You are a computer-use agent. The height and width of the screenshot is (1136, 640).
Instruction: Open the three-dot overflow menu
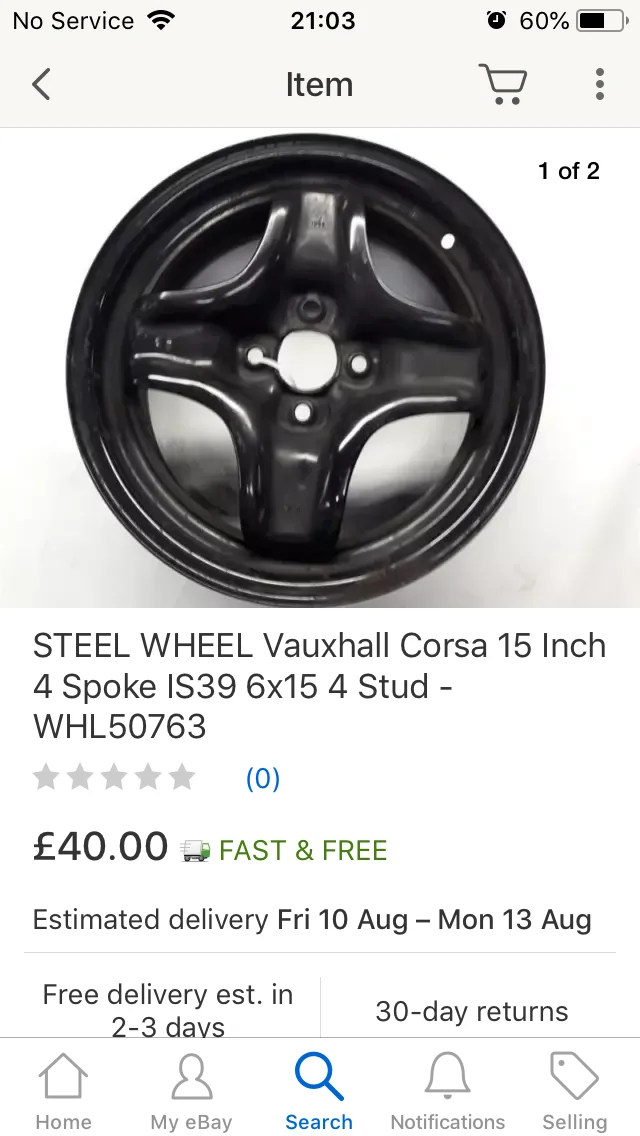(599, 84)
